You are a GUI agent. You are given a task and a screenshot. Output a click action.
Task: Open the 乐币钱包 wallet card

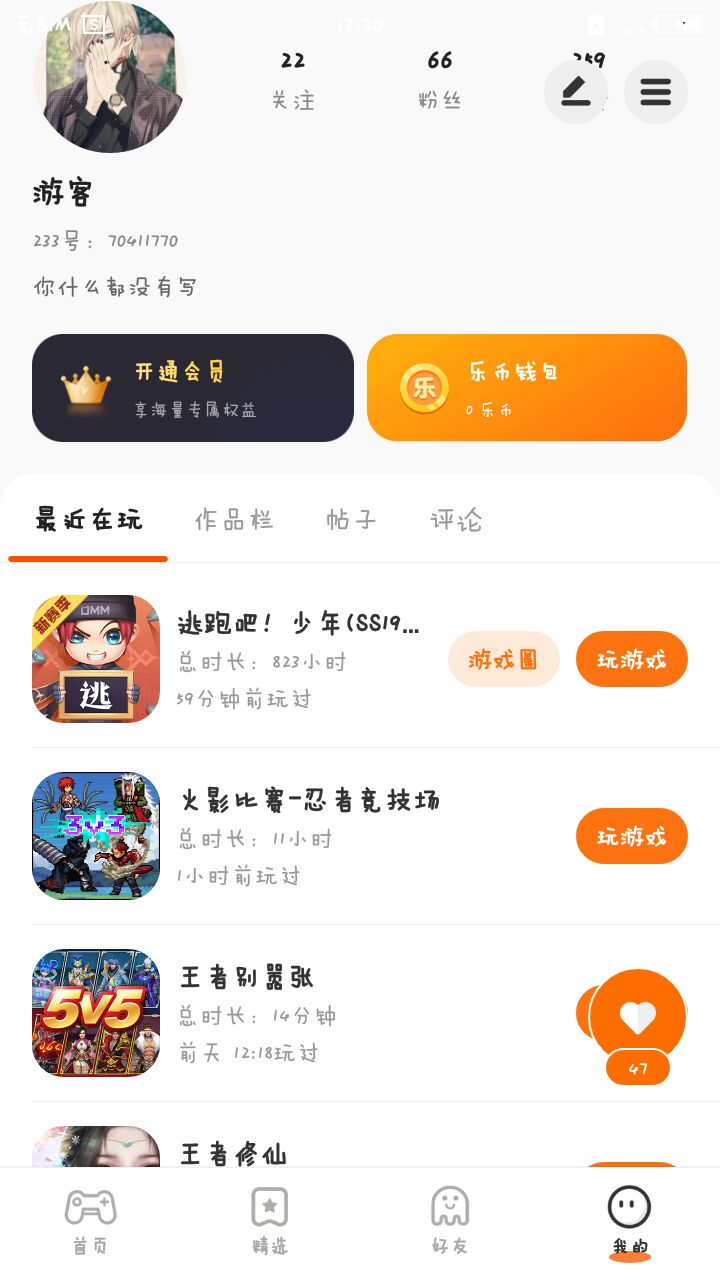(x=527, y=388)
